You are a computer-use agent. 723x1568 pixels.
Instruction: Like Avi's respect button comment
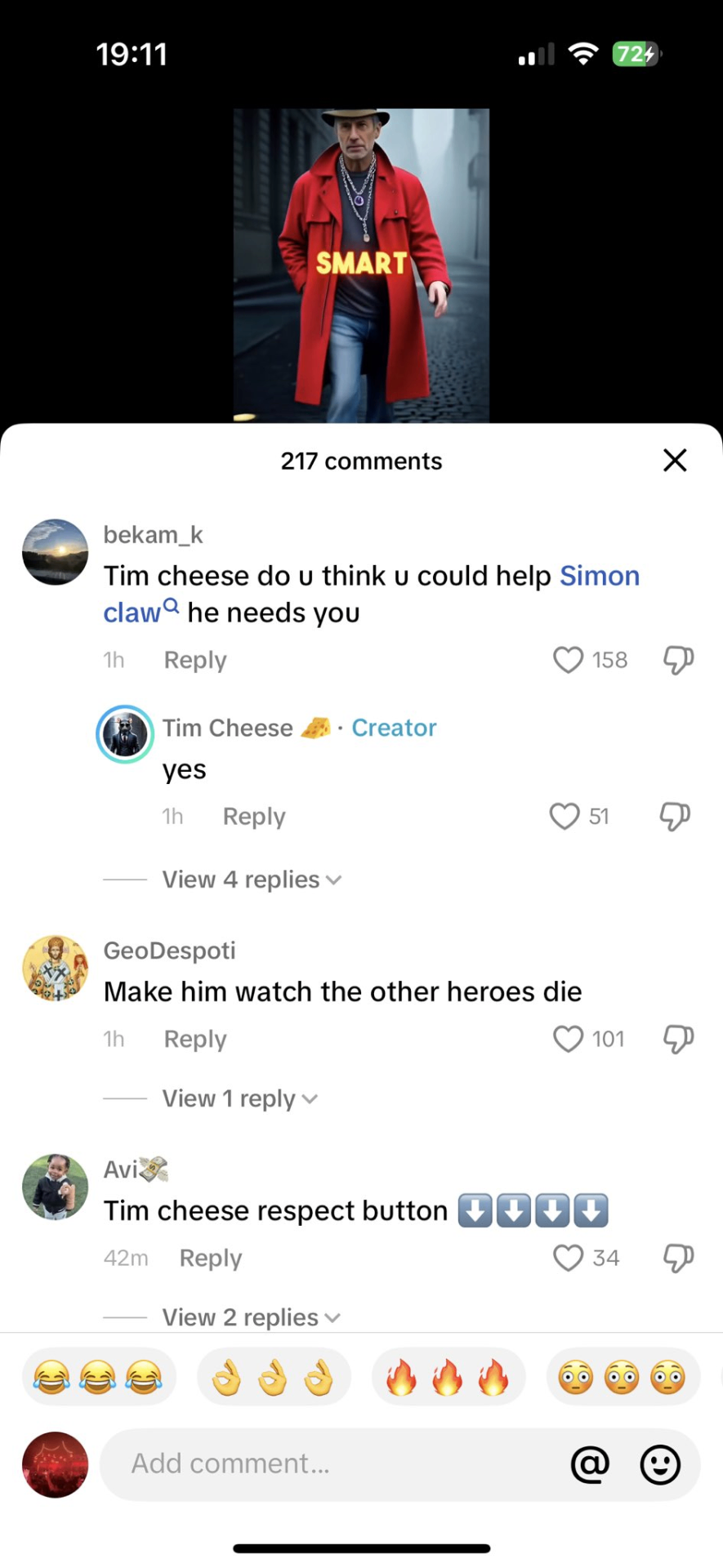(x=569, y=1258)
